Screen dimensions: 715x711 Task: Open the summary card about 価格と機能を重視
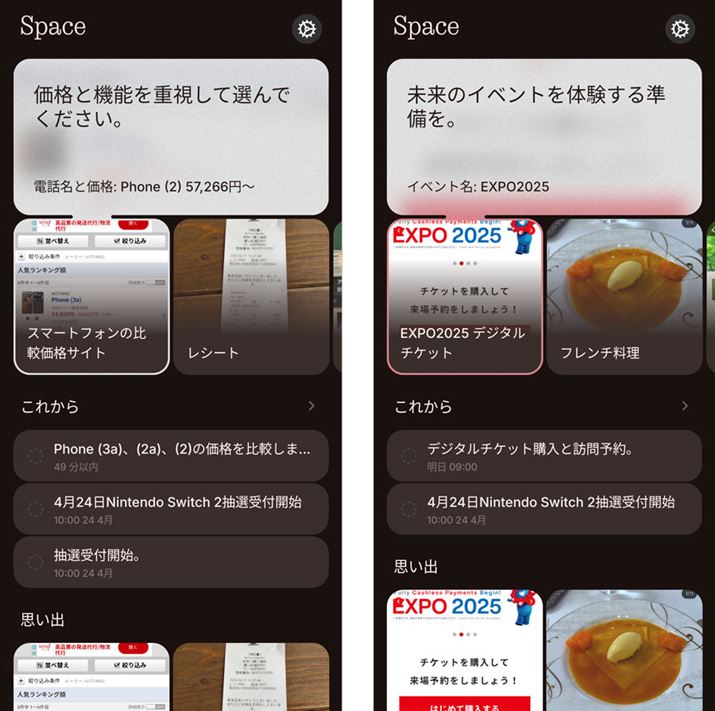[171, 136]
